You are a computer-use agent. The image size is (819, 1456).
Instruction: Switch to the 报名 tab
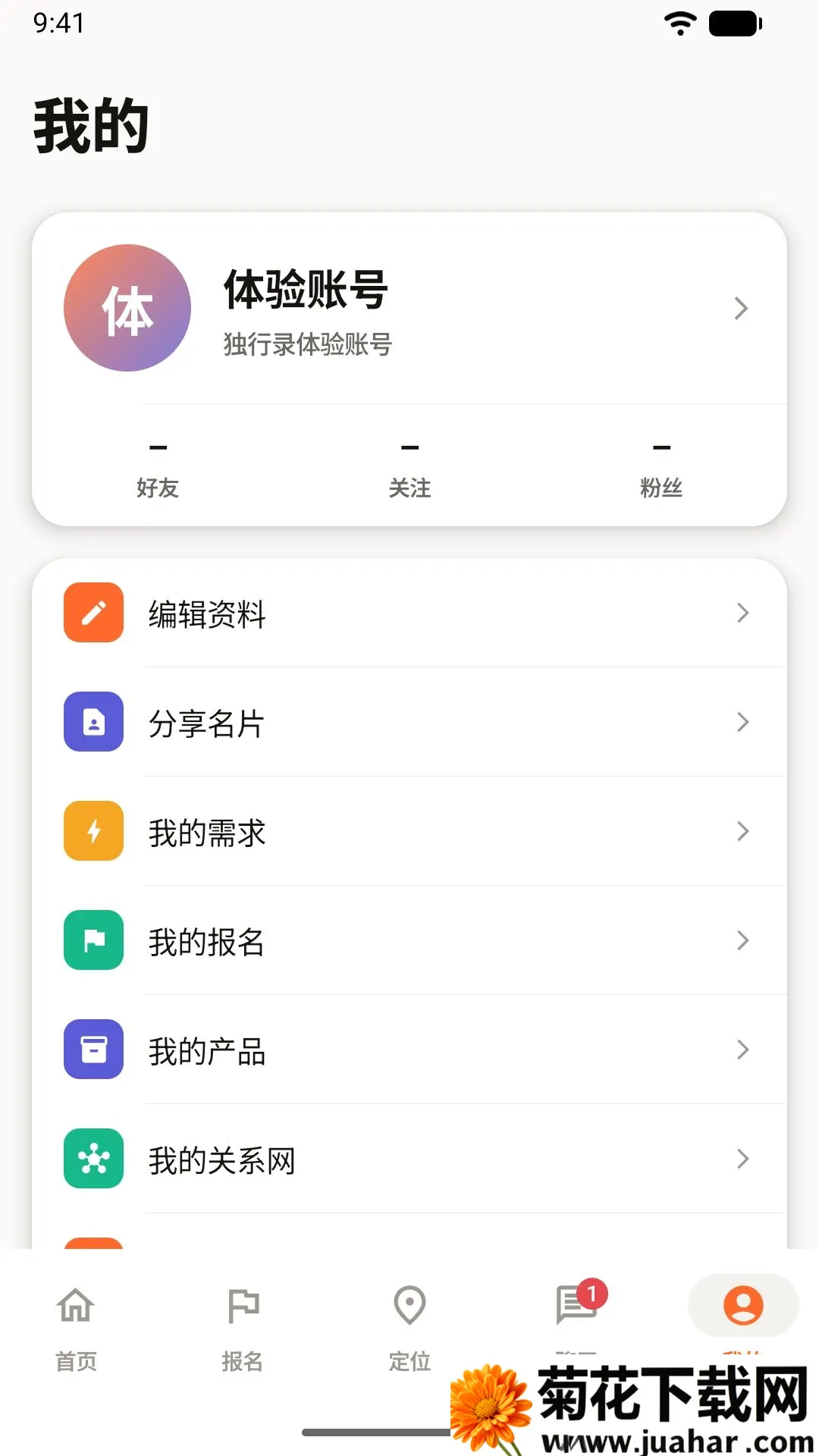[x=243, y=1327]
